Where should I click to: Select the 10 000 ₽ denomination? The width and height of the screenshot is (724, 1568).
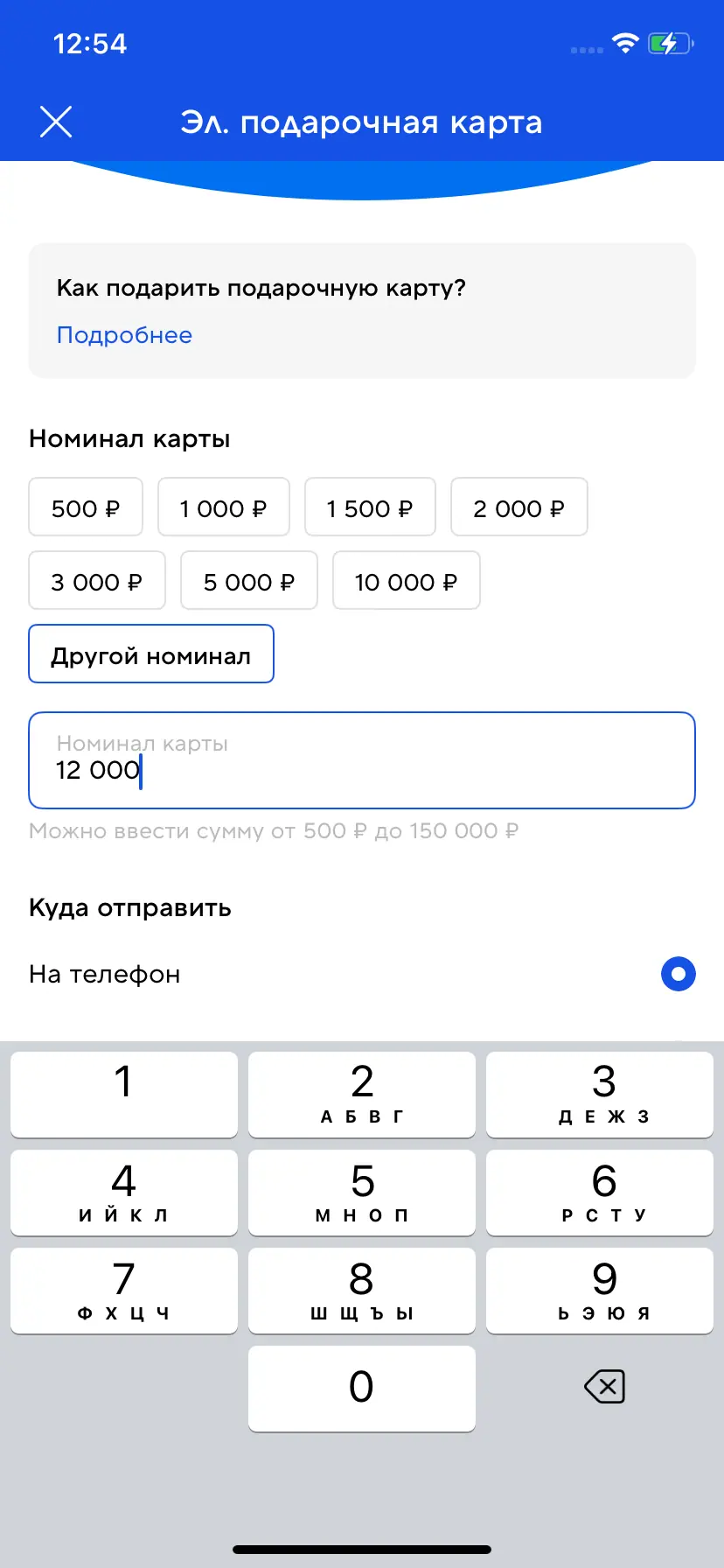tap(407, 581)
